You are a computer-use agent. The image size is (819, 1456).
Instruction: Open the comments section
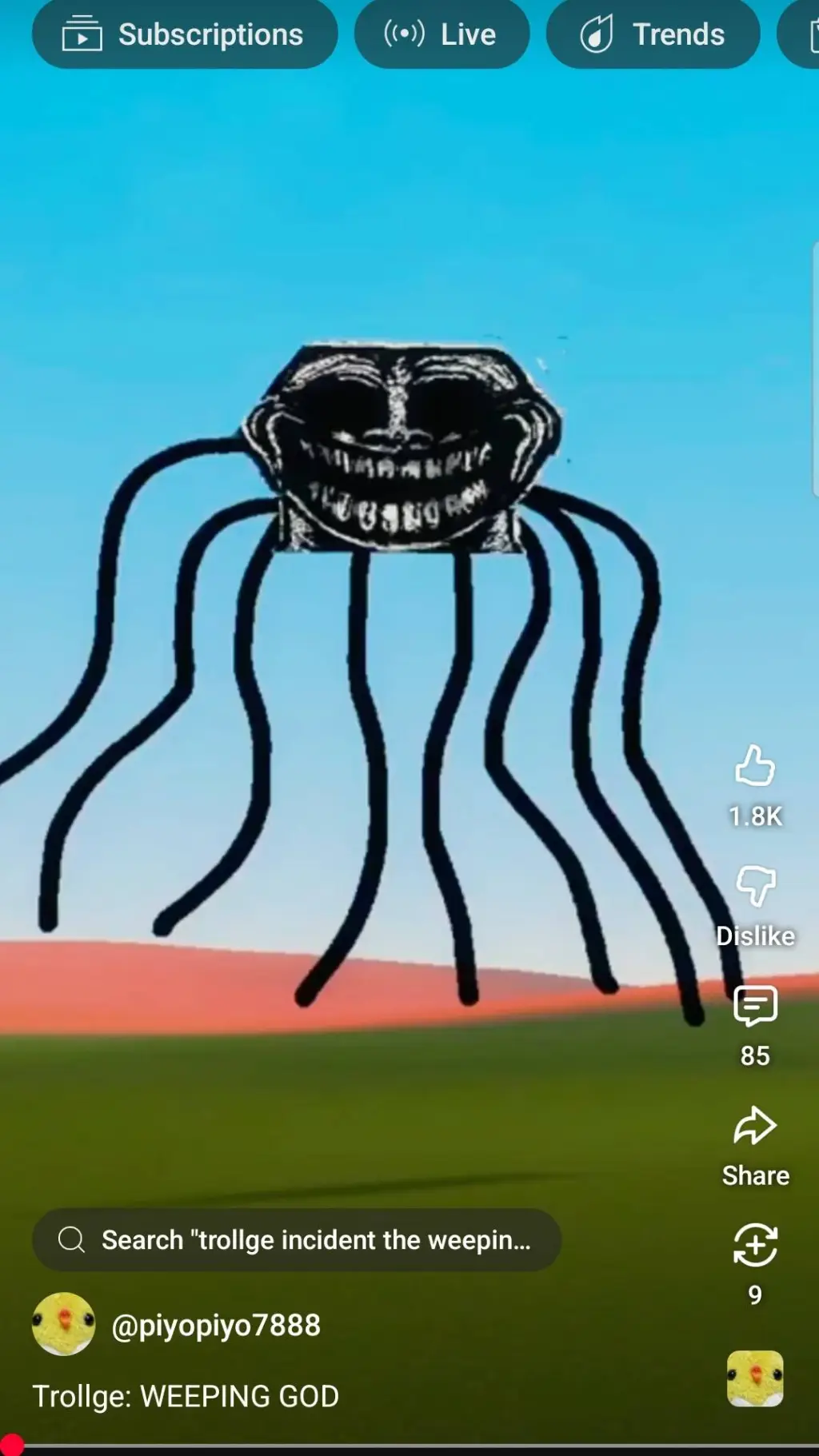tap(755, 1007)
